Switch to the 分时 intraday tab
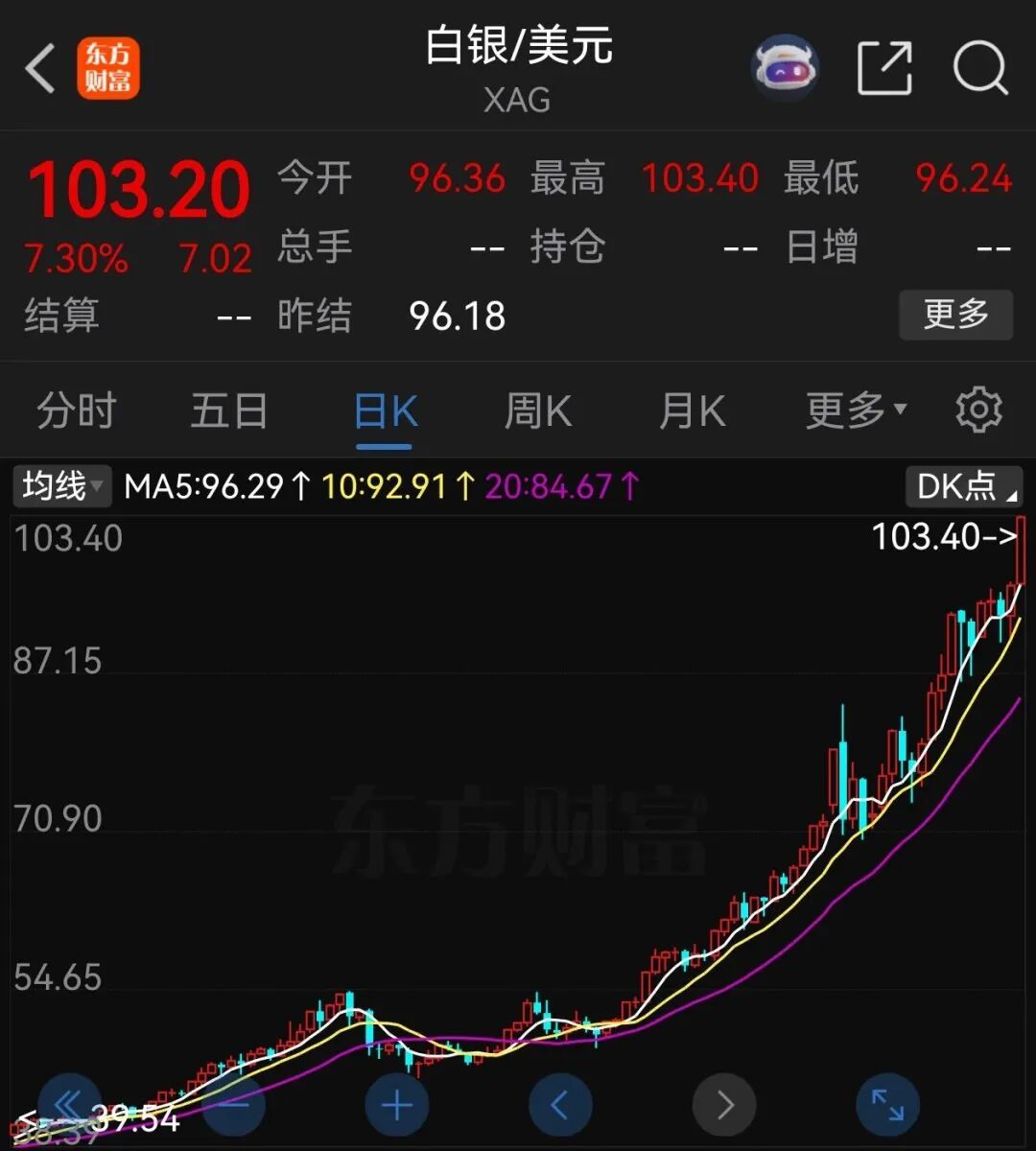 (x=76, y=410)
